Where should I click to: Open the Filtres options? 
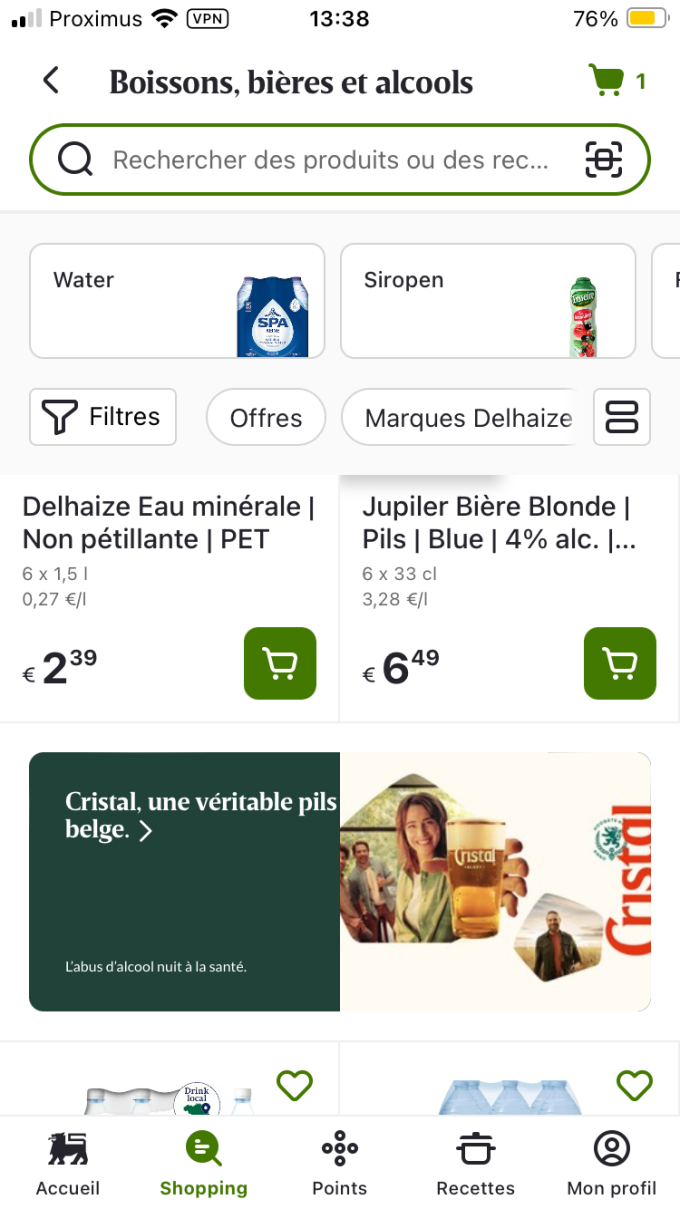[103, 417]
